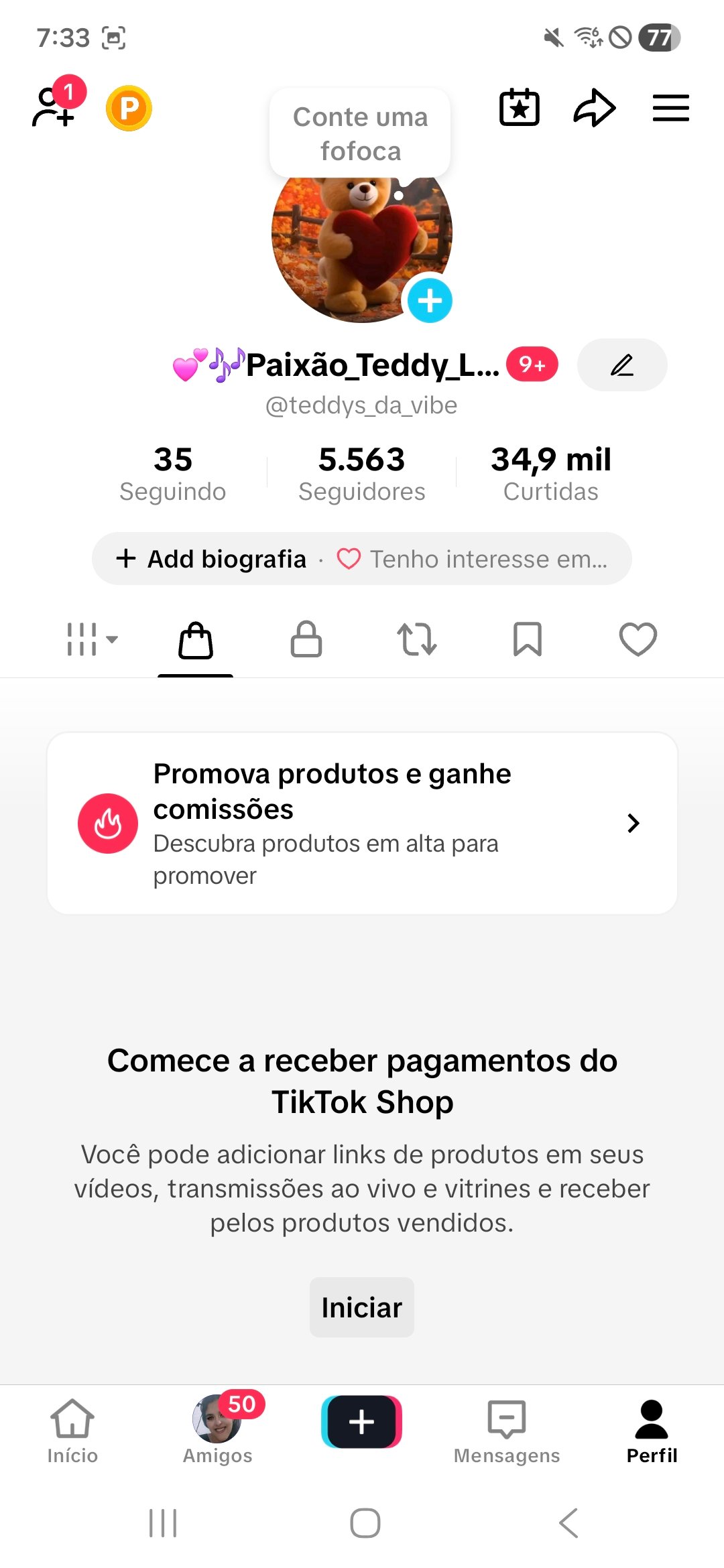Open 'Promova produtos e ganhe comissões' card
This screenshot has width=724, height=1568.
[362, 823]
